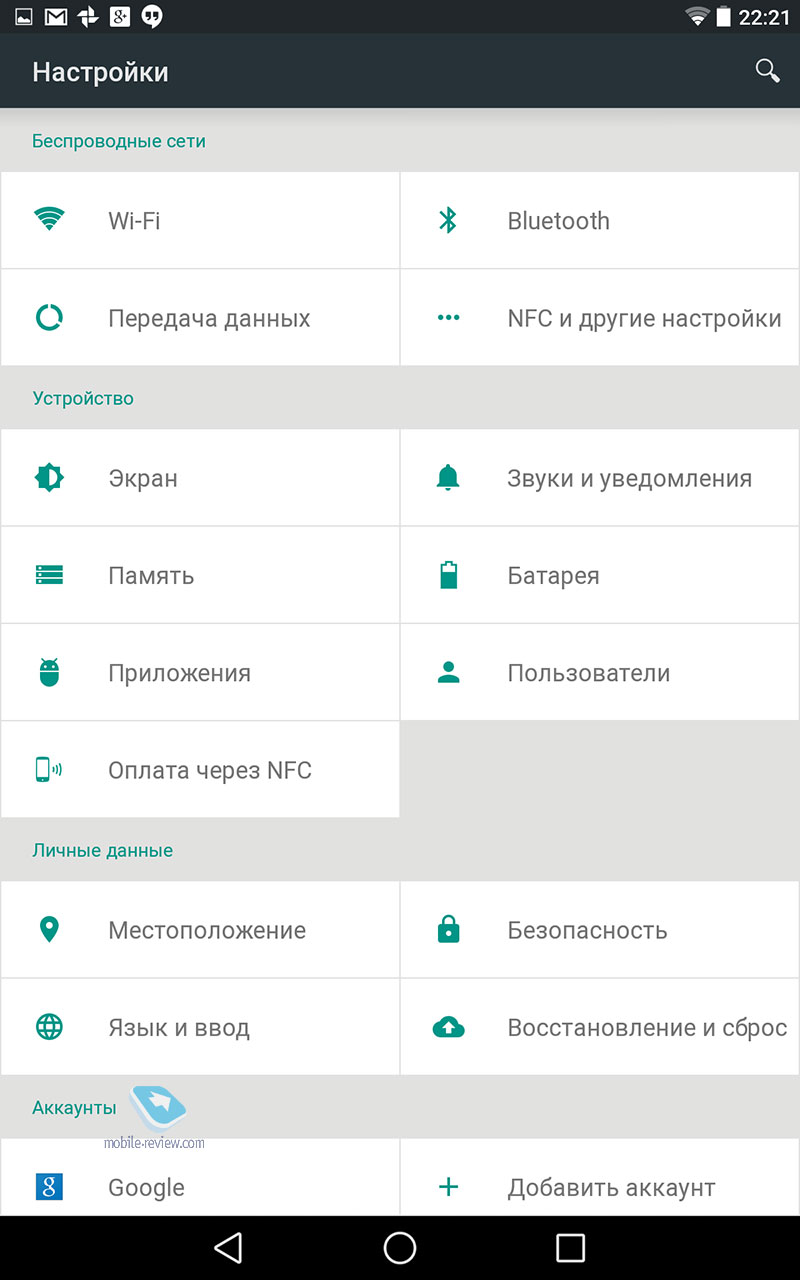Open Пользователи settings

(x=600, y=673)
